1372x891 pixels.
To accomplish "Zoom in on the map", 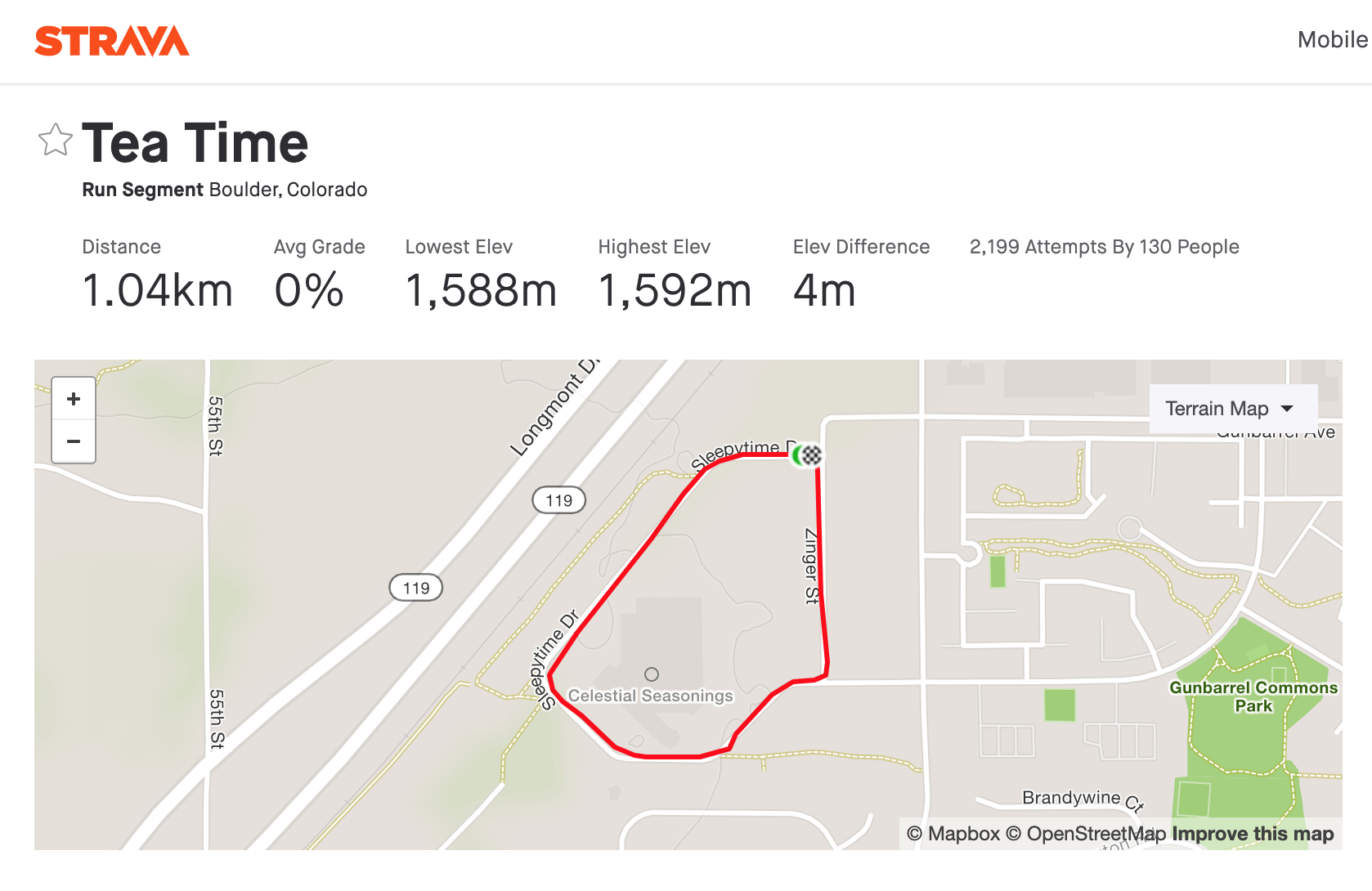I will click(74, 399).
